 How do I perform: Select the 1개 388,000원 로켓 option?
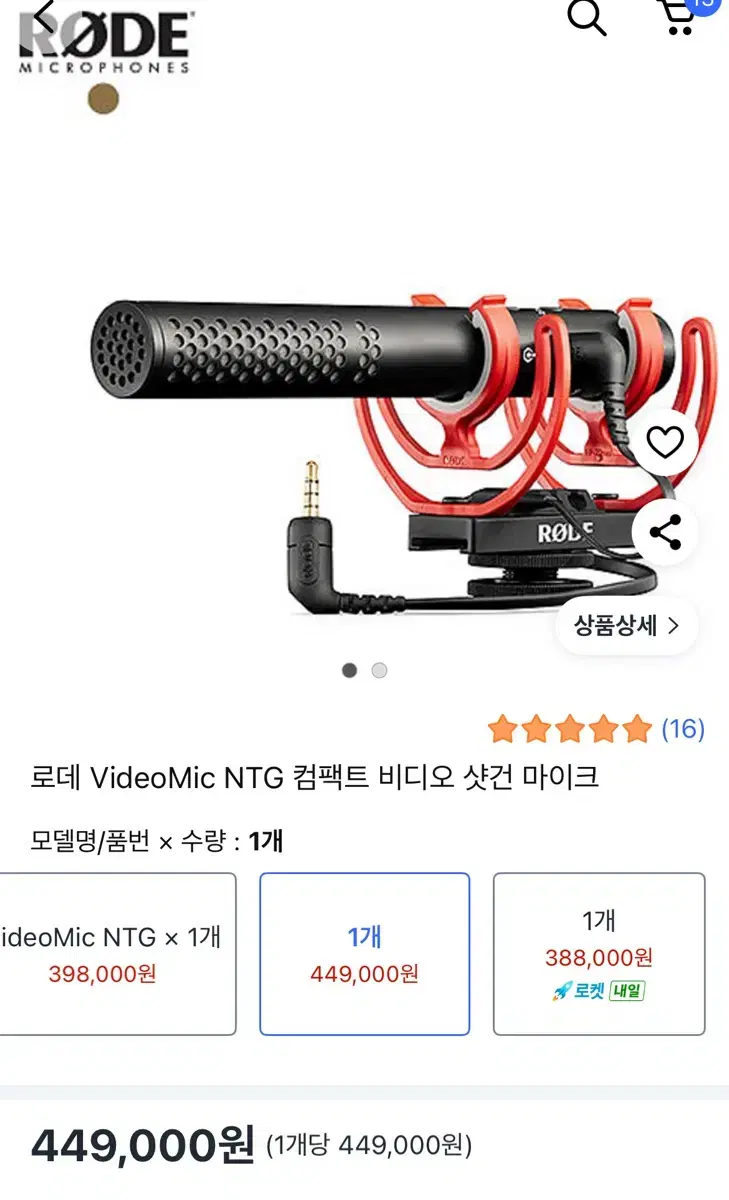[x=598, y=953]
